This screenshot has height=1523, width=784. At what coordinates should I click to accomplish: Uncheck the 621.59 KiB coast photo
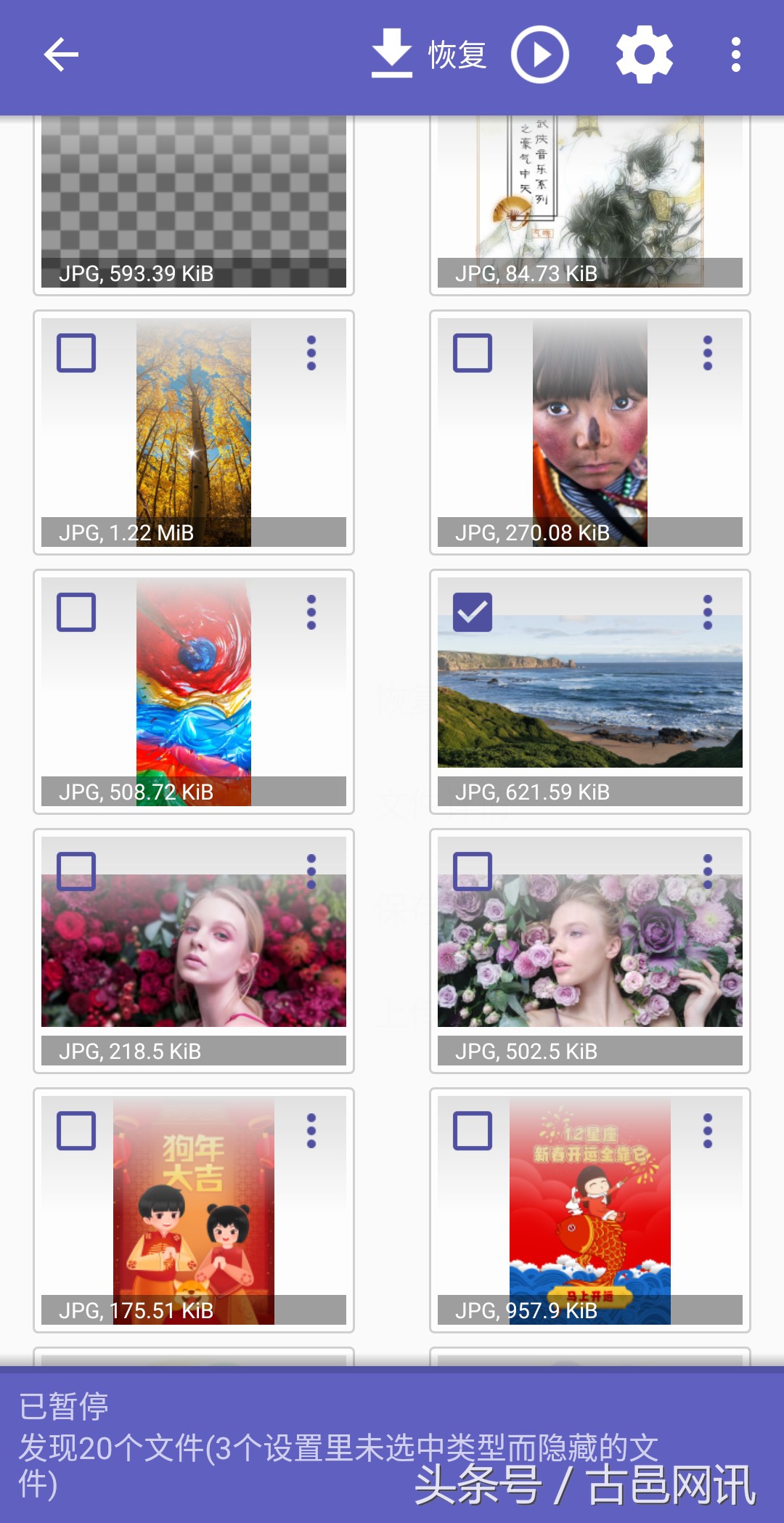[473, 612]
